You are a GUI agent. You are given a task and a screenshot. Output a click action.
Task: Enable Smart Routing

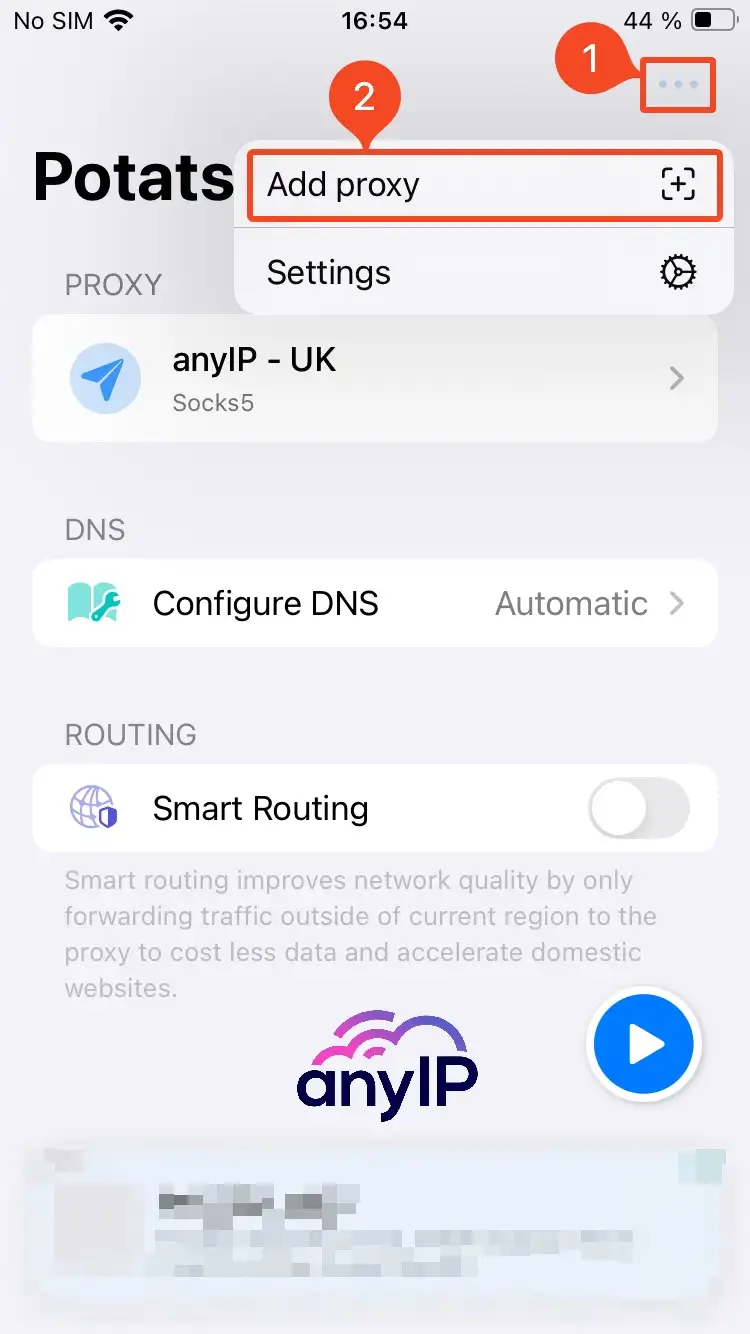click(x=640, y=808)
